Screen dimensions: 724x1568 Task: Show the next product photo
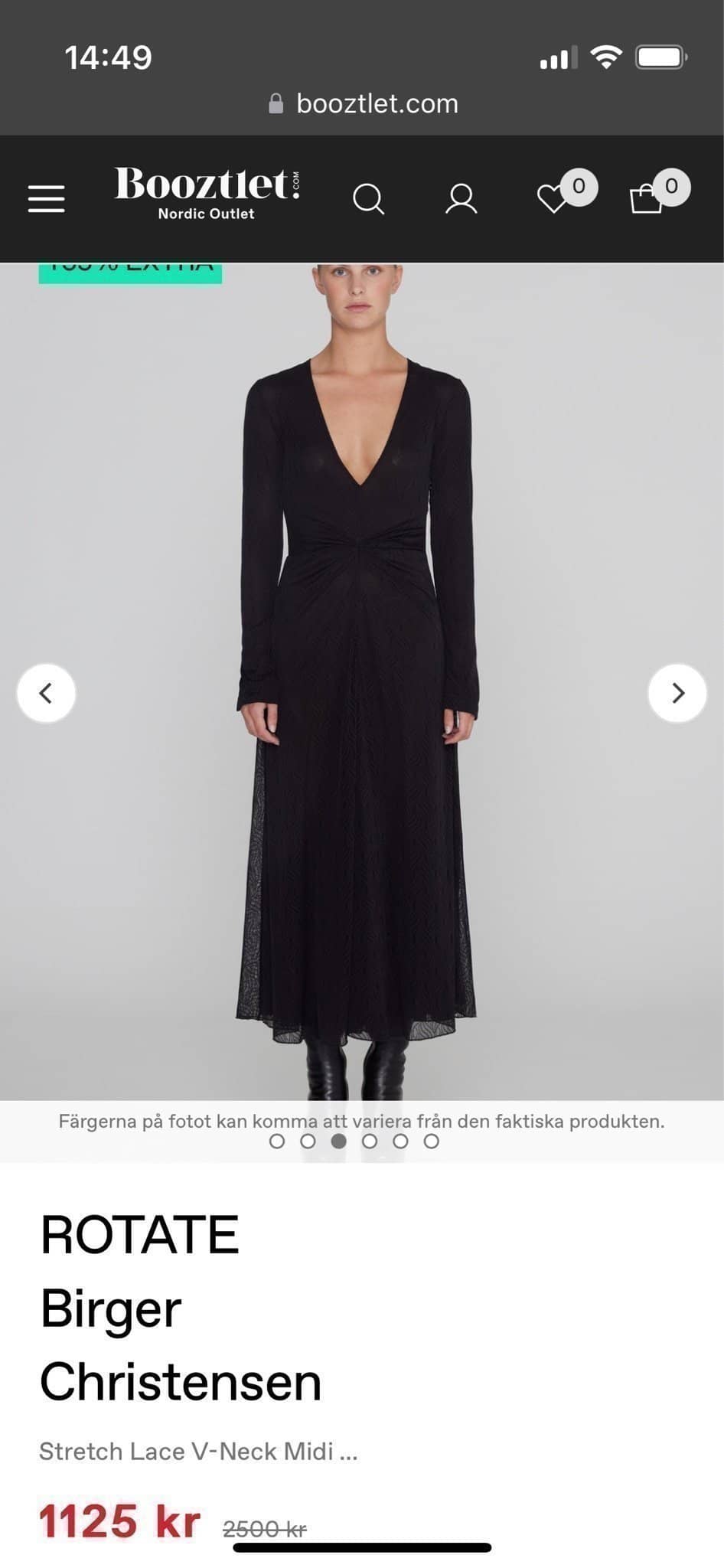(677, 693)
